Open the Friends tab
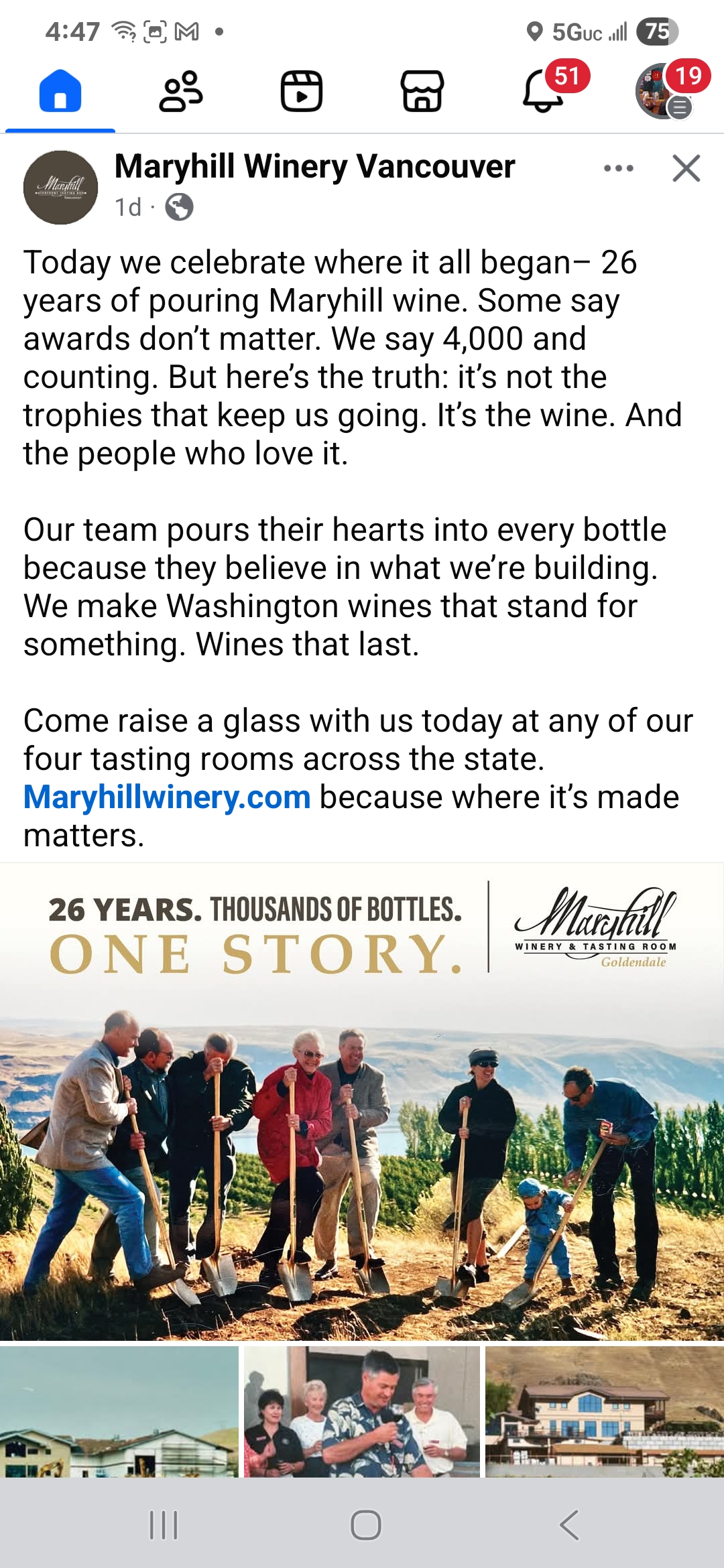The image size is (724, 1568). point(181,90)
